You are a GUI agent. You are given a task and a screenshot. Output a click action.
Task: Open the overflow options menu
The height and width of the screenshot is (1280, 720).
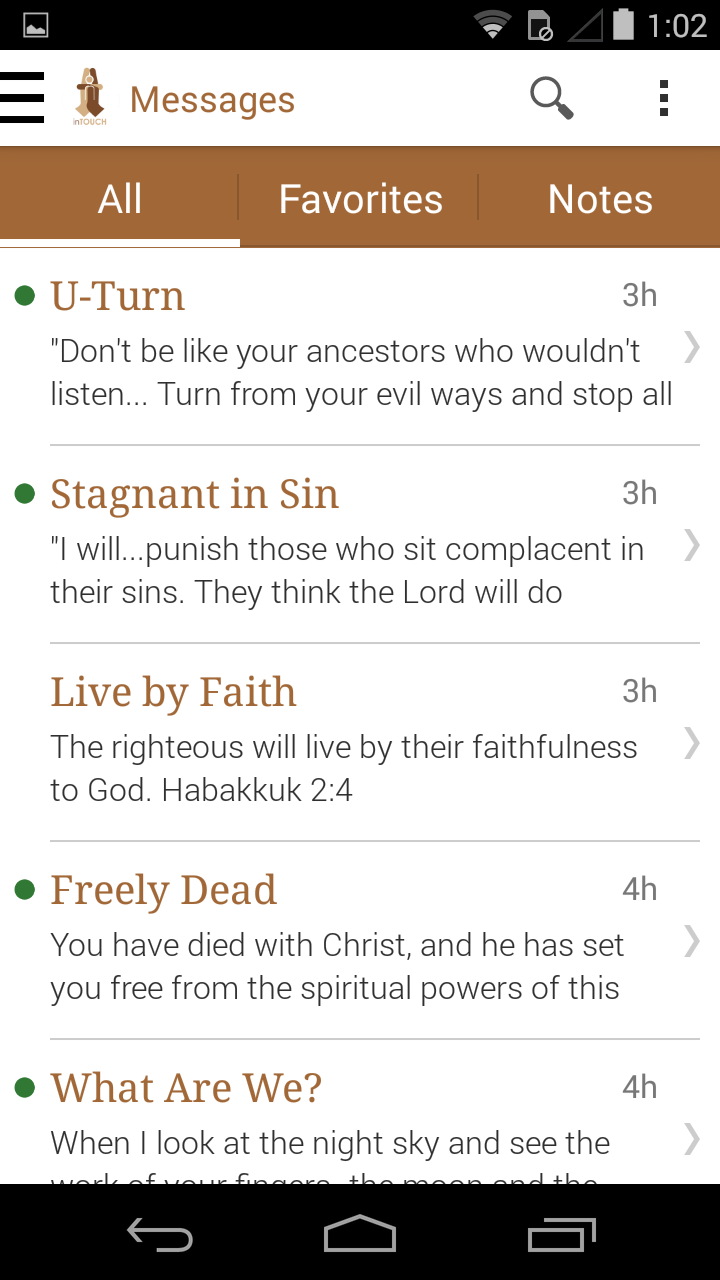tap(664, 99)
